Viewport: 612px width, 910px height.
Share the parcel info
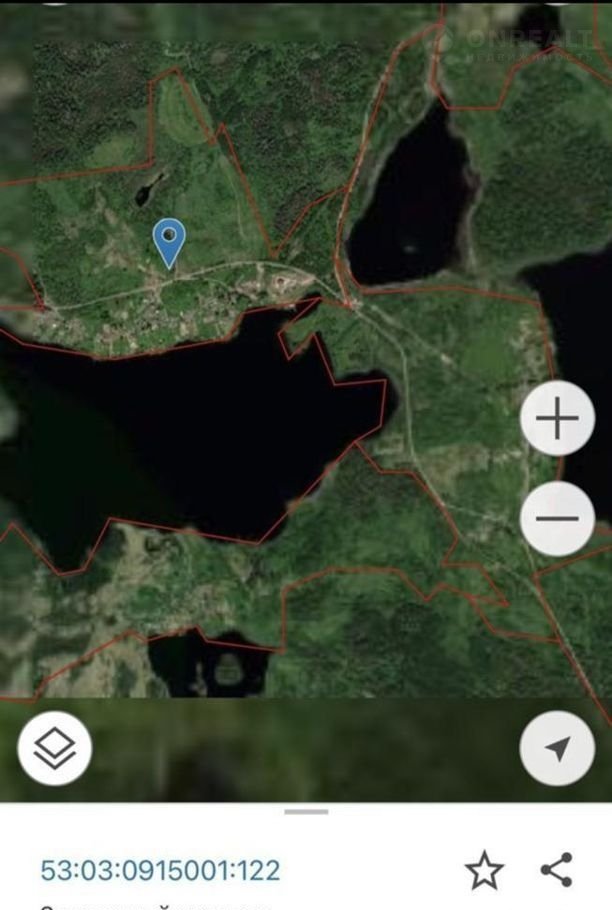point(556,869)
